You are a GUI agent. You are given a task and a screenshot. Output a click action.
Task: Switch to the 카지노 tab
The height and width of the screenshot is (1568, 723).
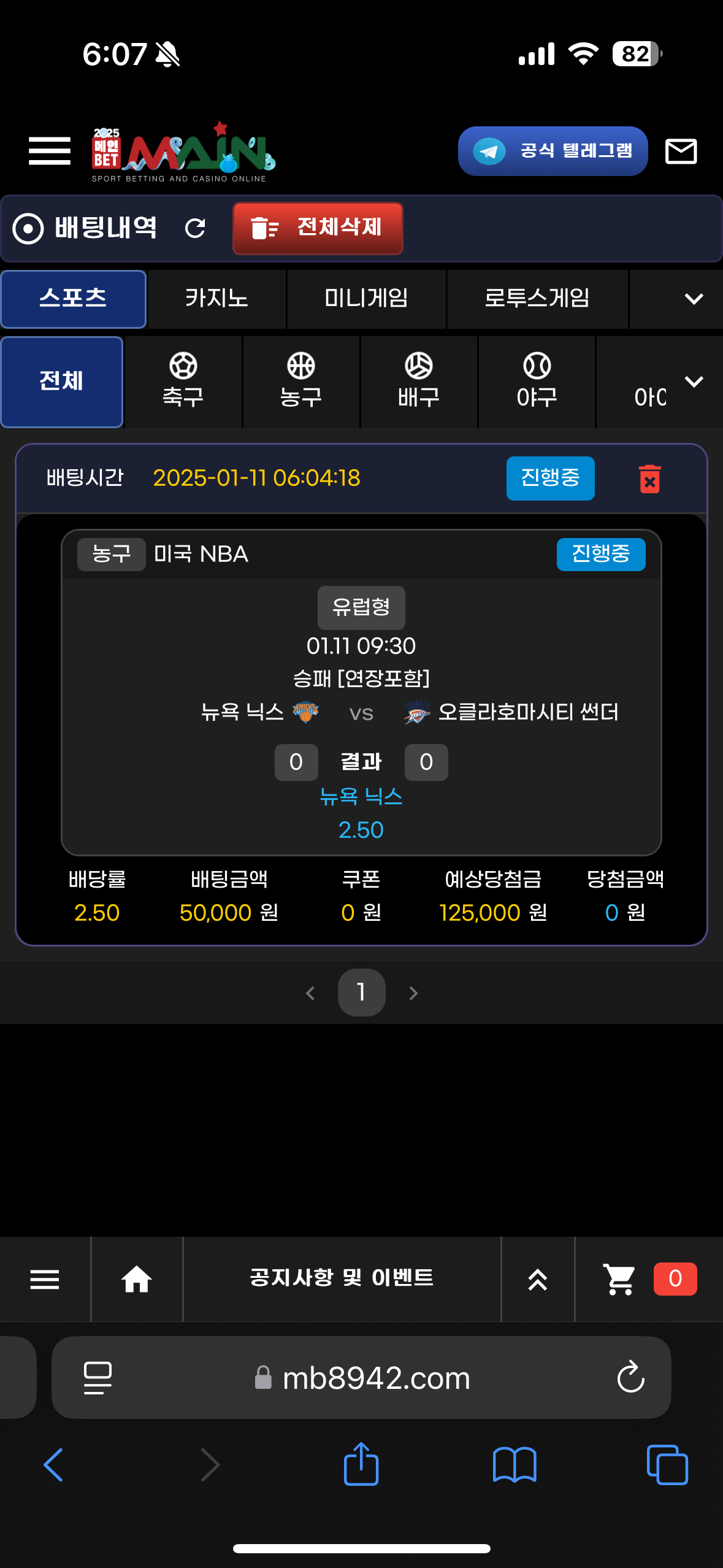pyautogui.click(x=216, y=299)
